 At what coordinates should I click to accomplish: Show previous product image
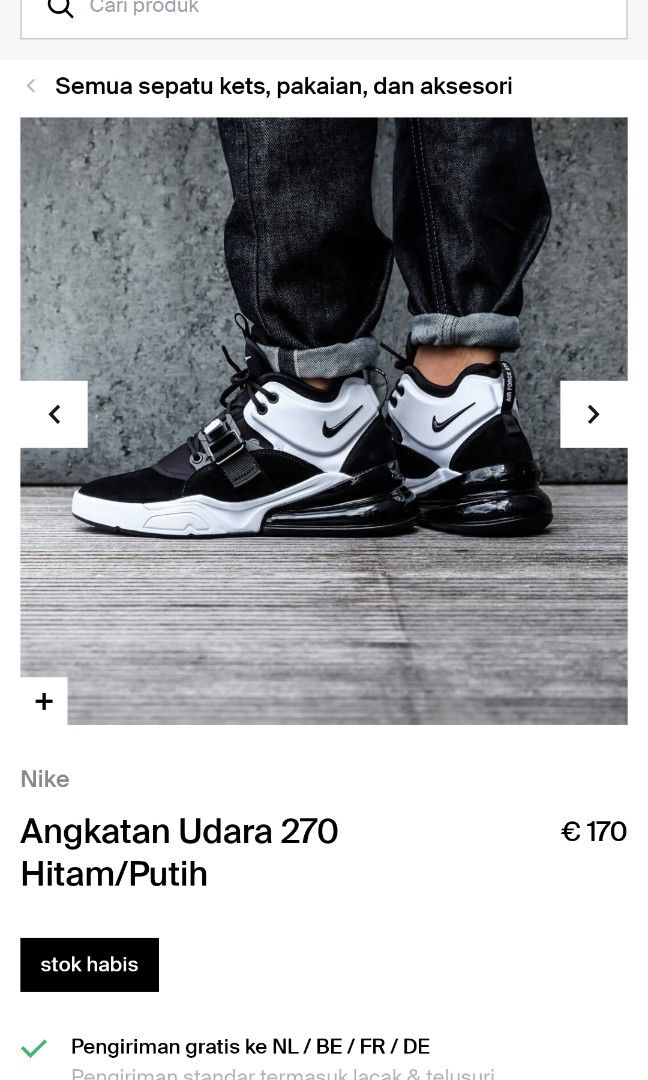pyautogui.click(x=54, y=414)
